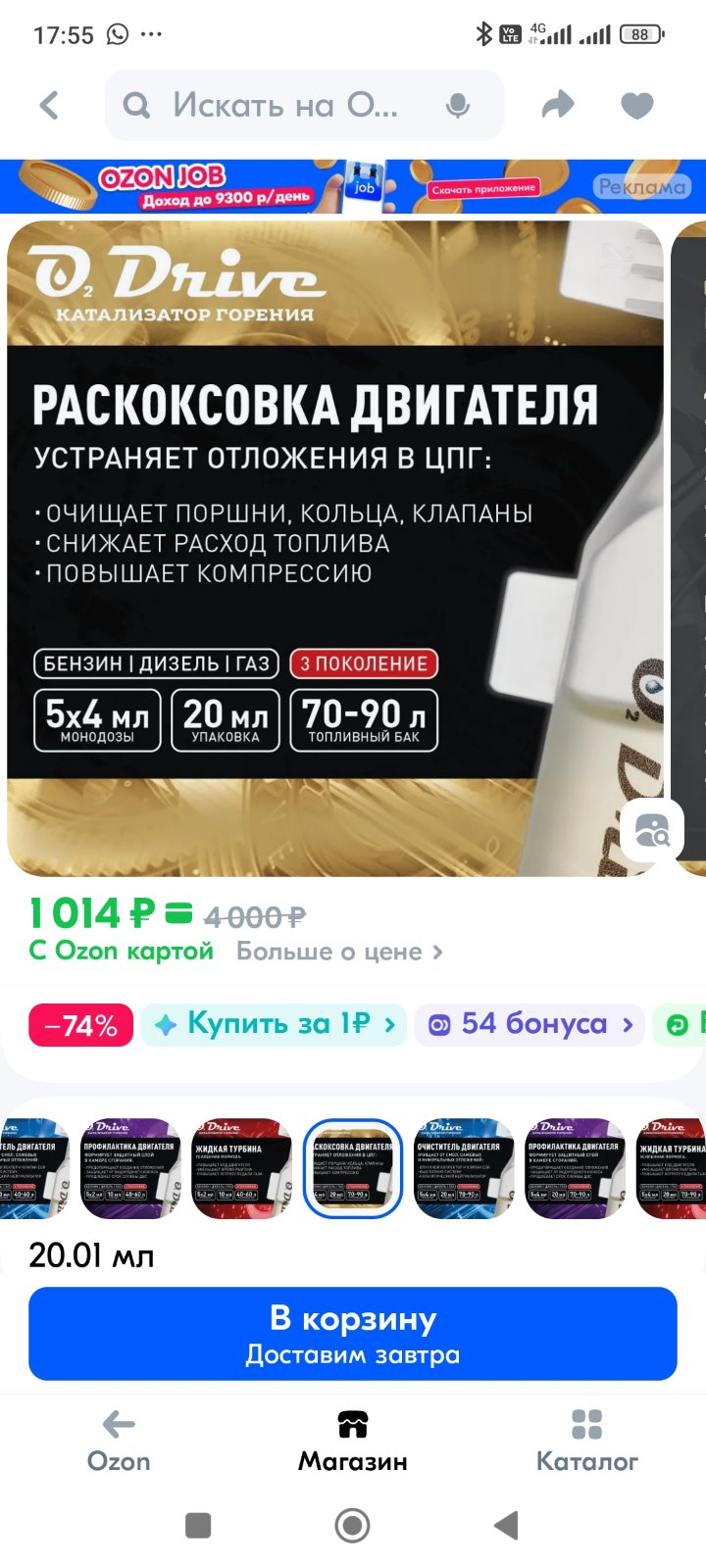Open the Каталог tab
The width and height of the screenshot is (706, 1568).
coord(586,1441)
